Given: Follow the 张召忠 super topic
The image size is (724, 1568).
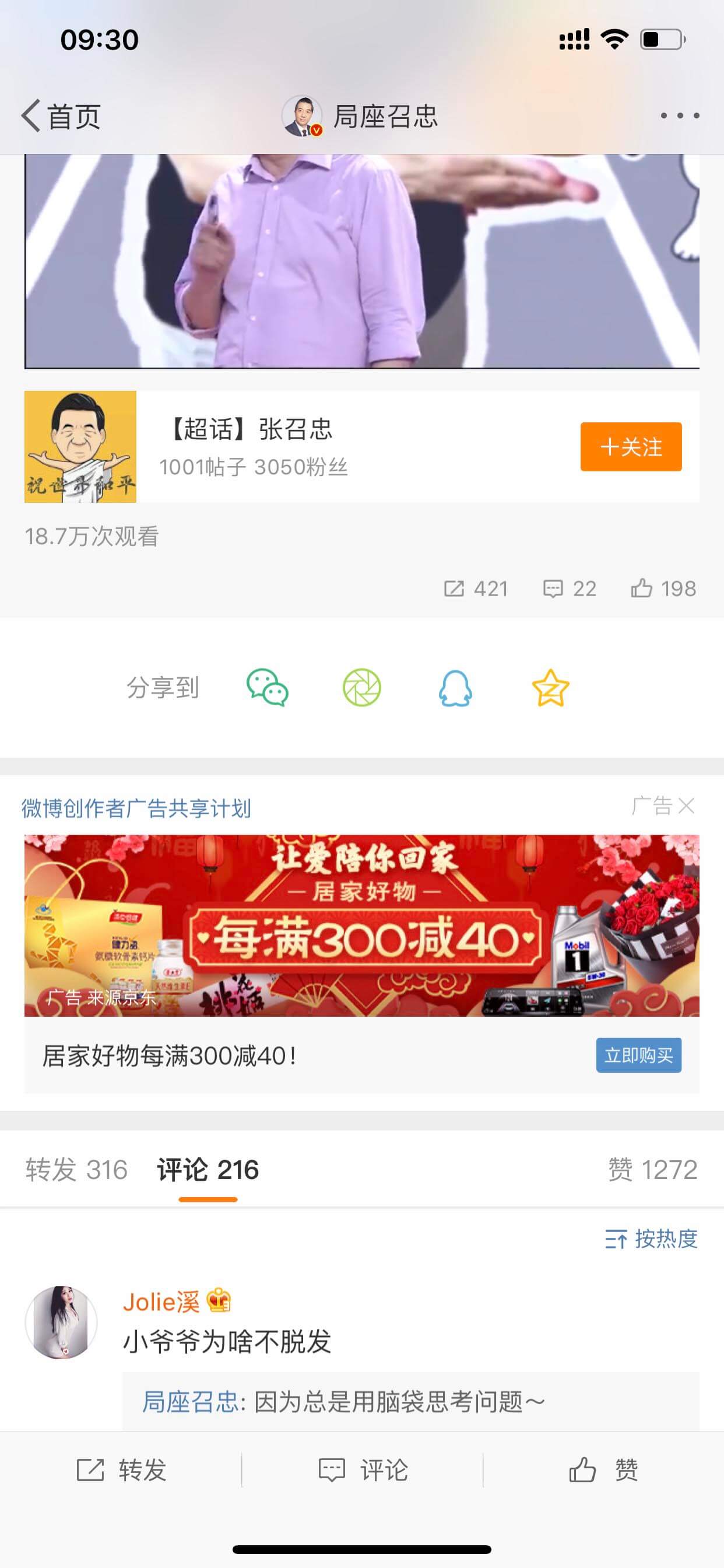Looking at the screenshot, I should (x=630, y=447).
